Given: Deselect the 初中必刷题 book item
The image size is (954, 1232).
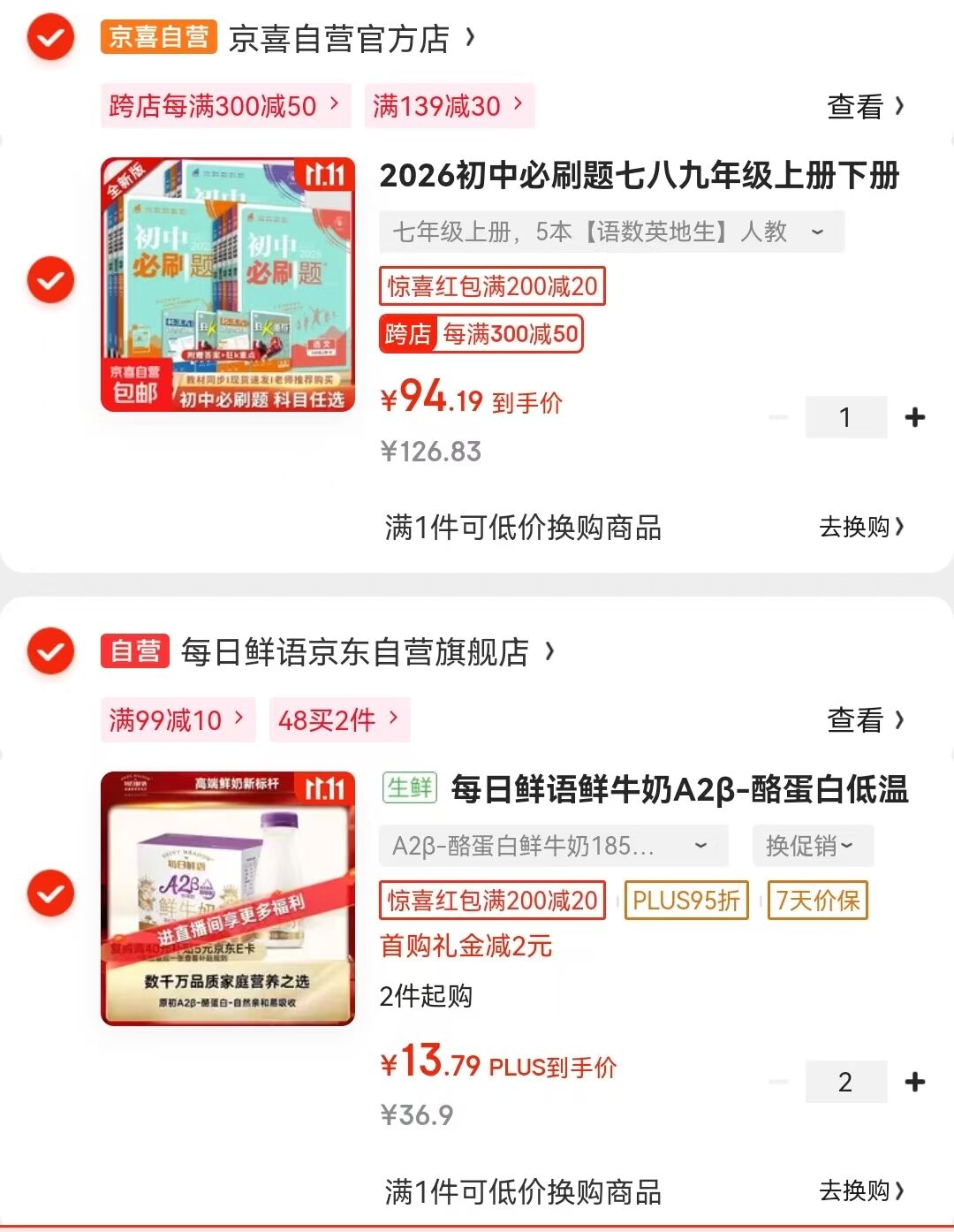Looking at the screenshot, I should coord(50,280).
